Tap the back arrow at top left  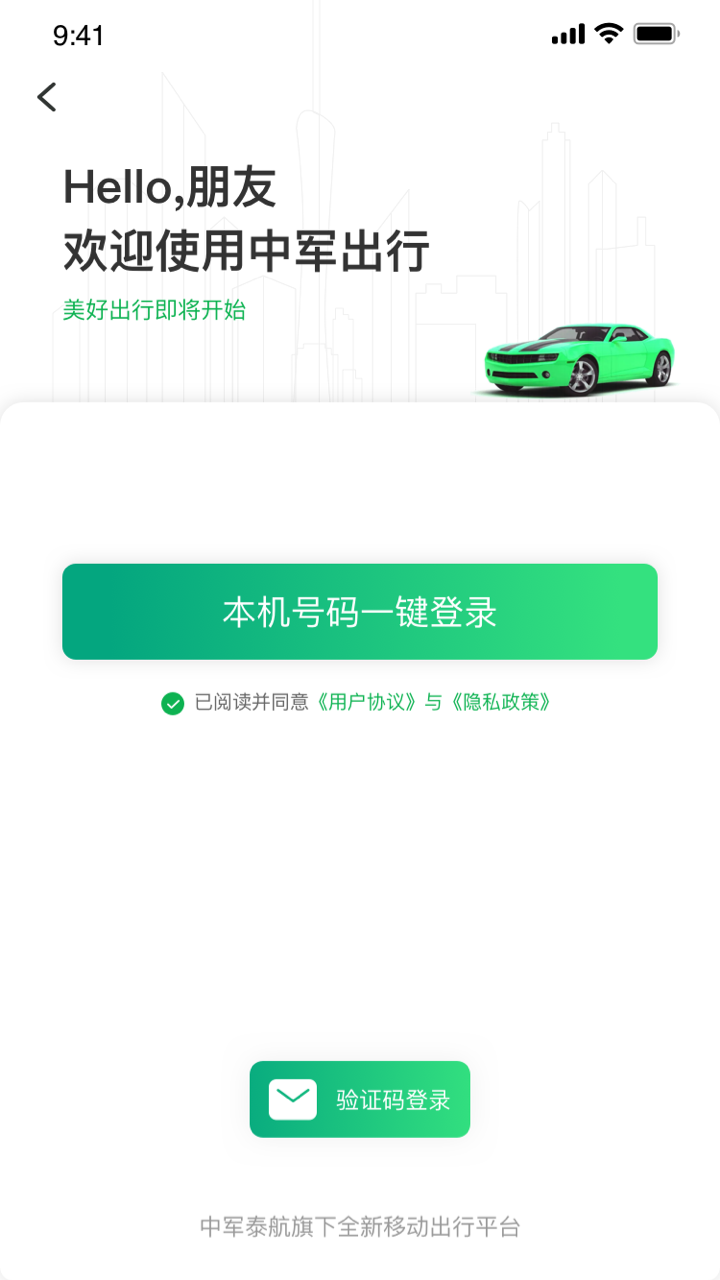pos(45,97)
